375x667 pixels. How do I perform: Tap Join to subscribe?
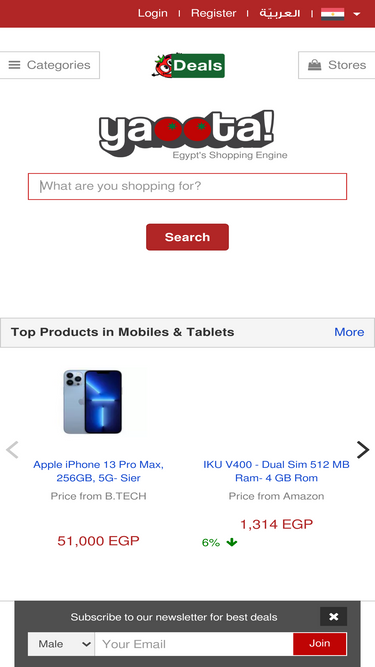pyautogui.click(x=320, y=644)
